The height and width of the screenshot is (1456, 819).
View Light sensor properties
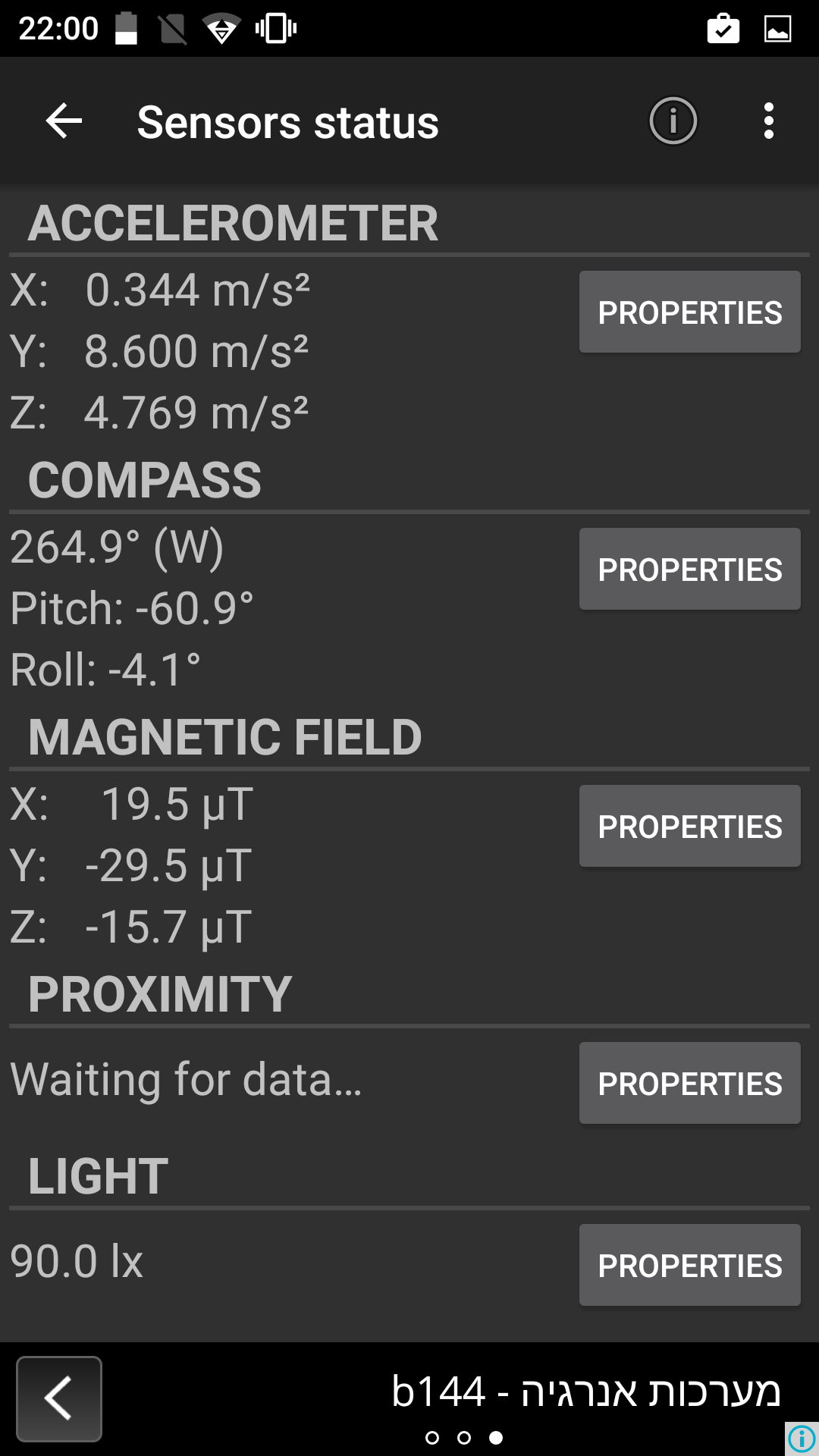(x=689, y=1265)
